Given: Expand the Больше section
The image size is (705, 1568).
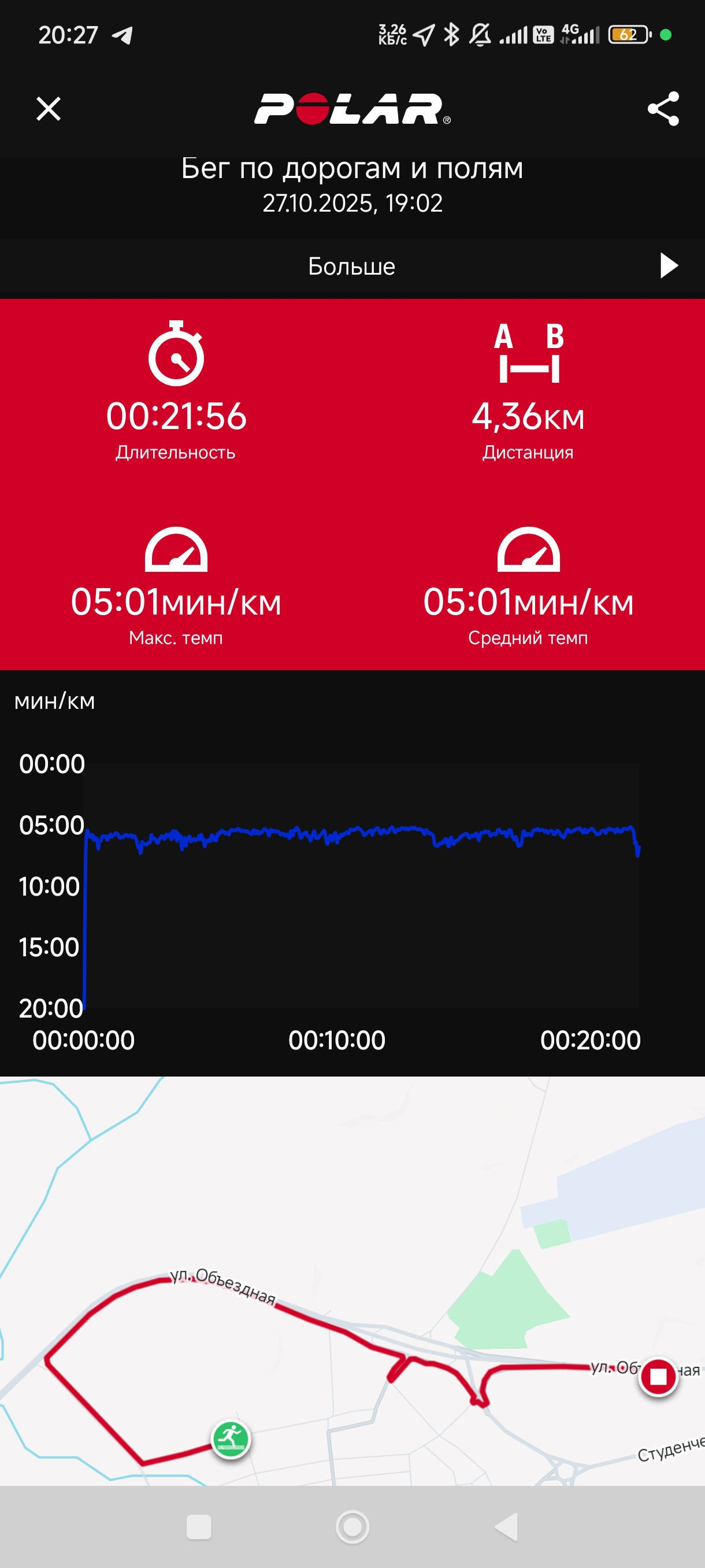Looking at the screenshot, I should tap(352, 266).
